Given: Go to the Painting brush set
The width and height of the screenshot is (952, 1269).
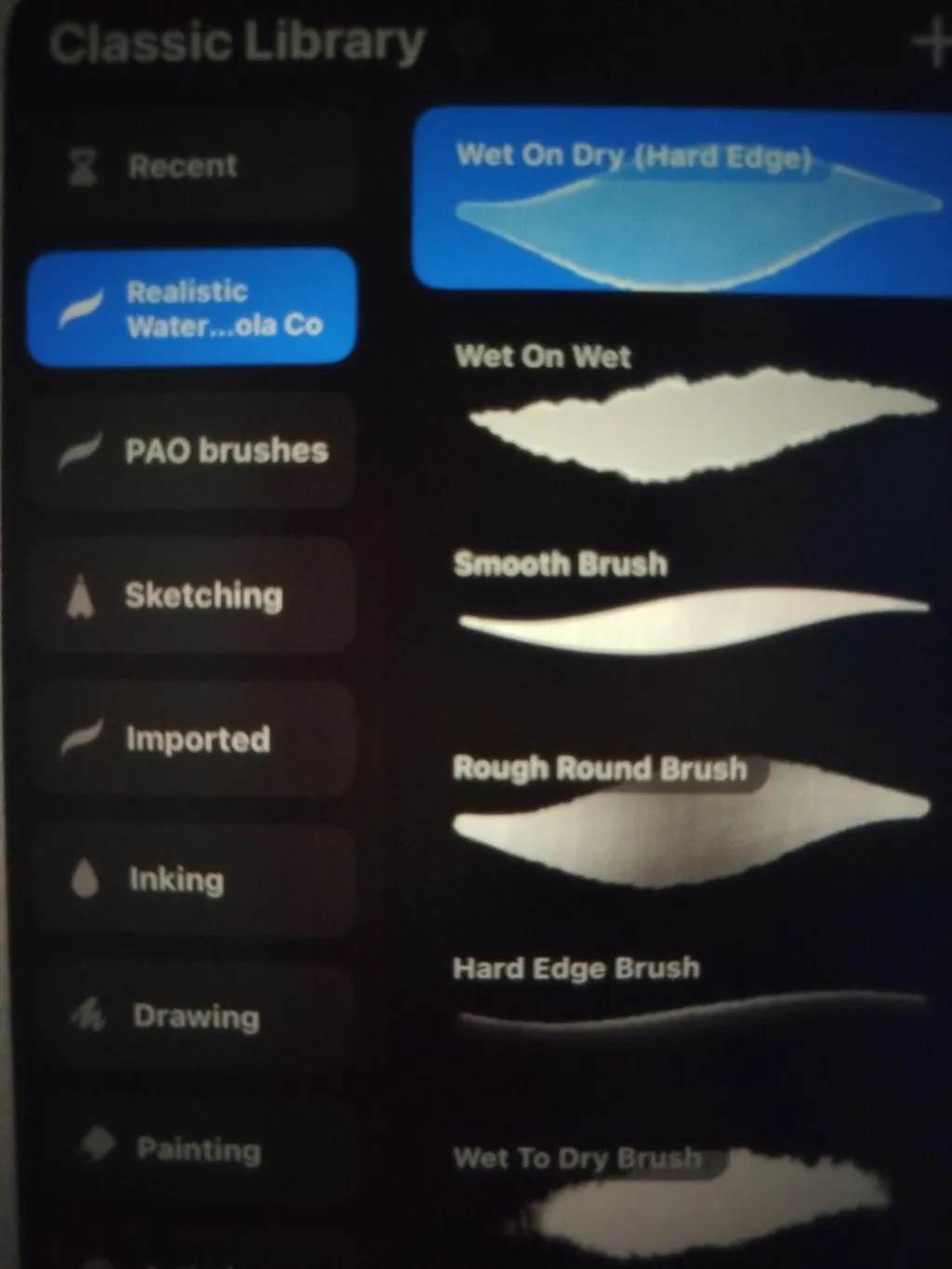Looking at the screenshot, I should (x=192, y=1150).
